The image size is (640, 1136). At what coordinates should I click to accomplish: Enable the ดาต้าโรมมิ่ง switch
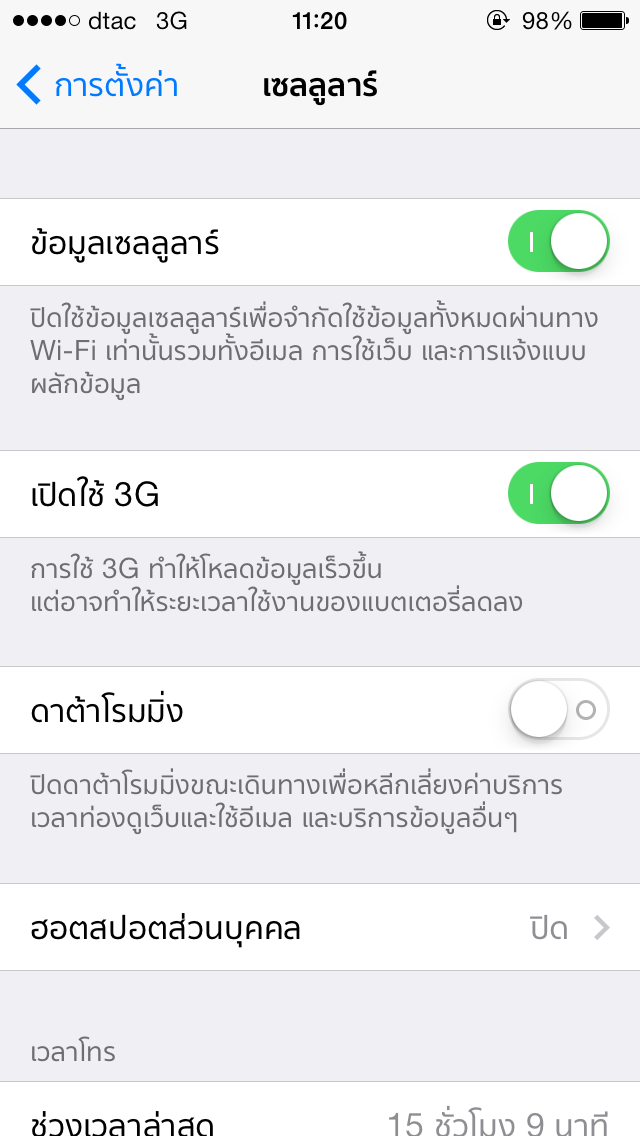(558, 709)
